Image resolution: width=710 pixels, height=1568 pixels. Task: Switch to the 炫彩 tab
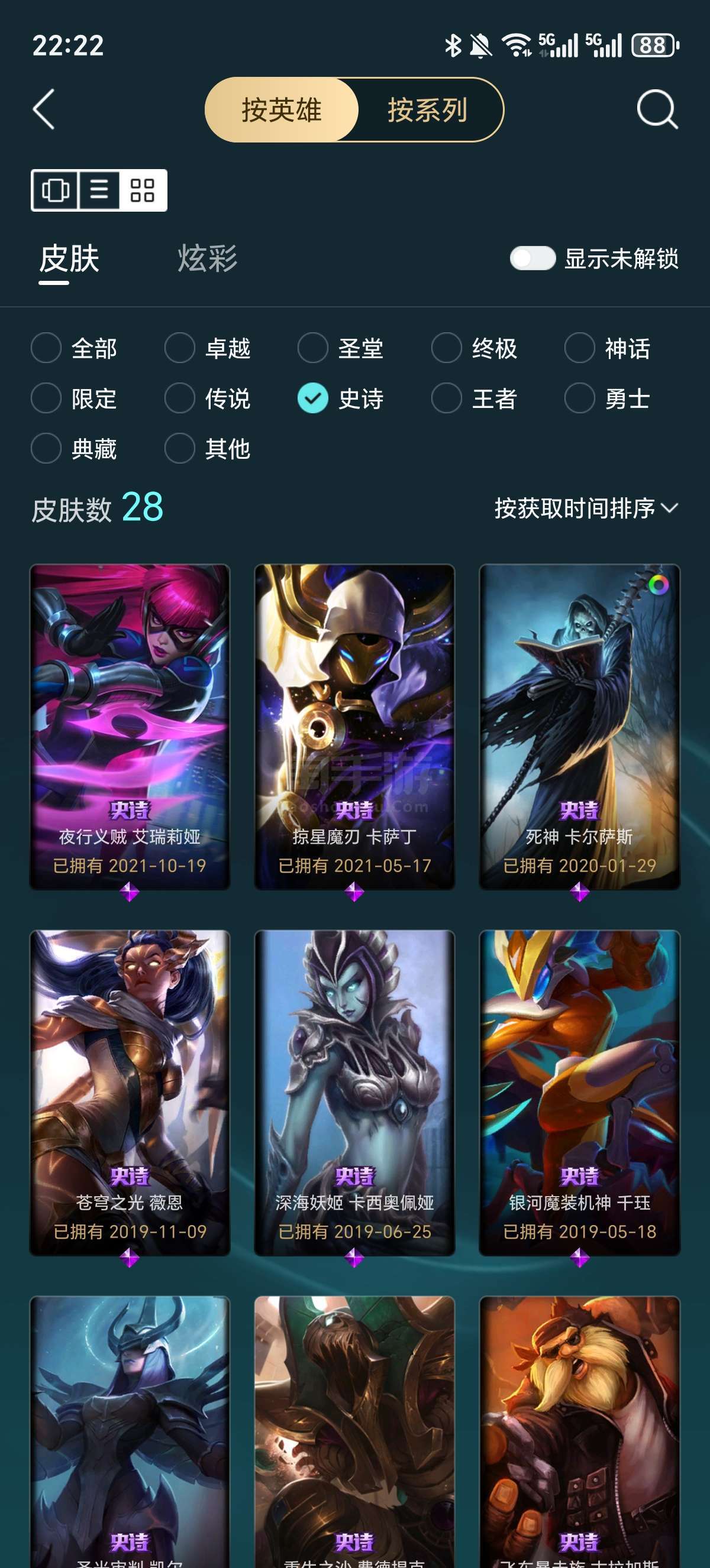click(x=207, y=259)
